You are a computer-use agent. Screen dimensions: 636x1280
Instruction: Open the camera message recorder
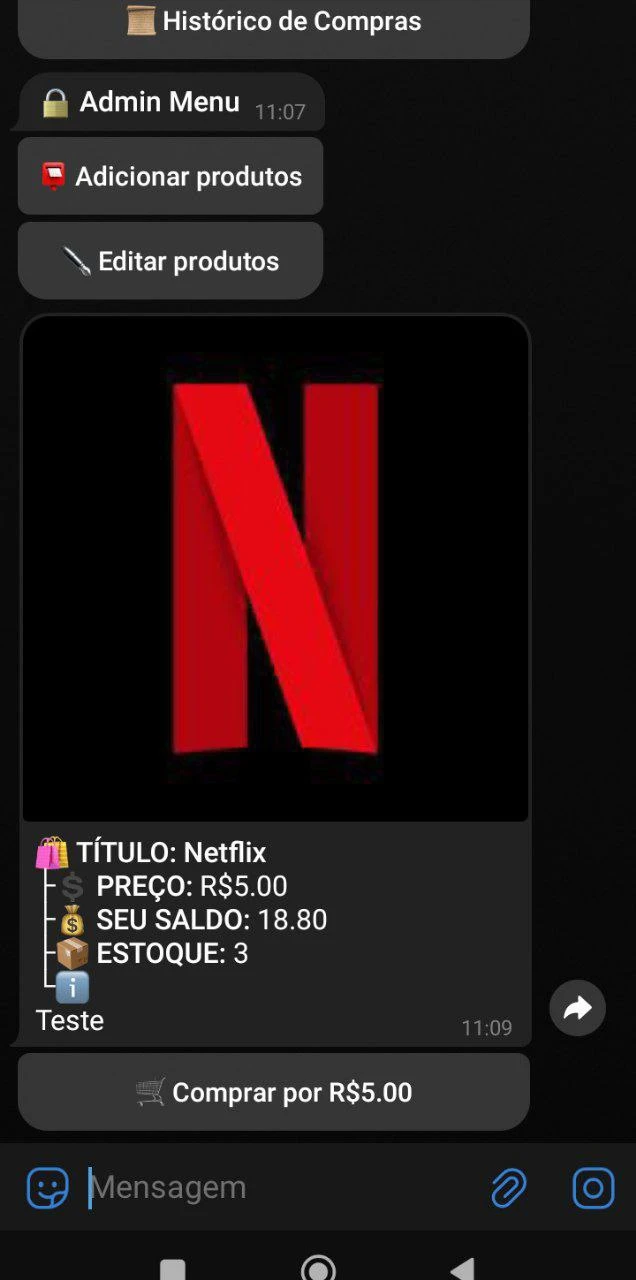click(593, 1187)
